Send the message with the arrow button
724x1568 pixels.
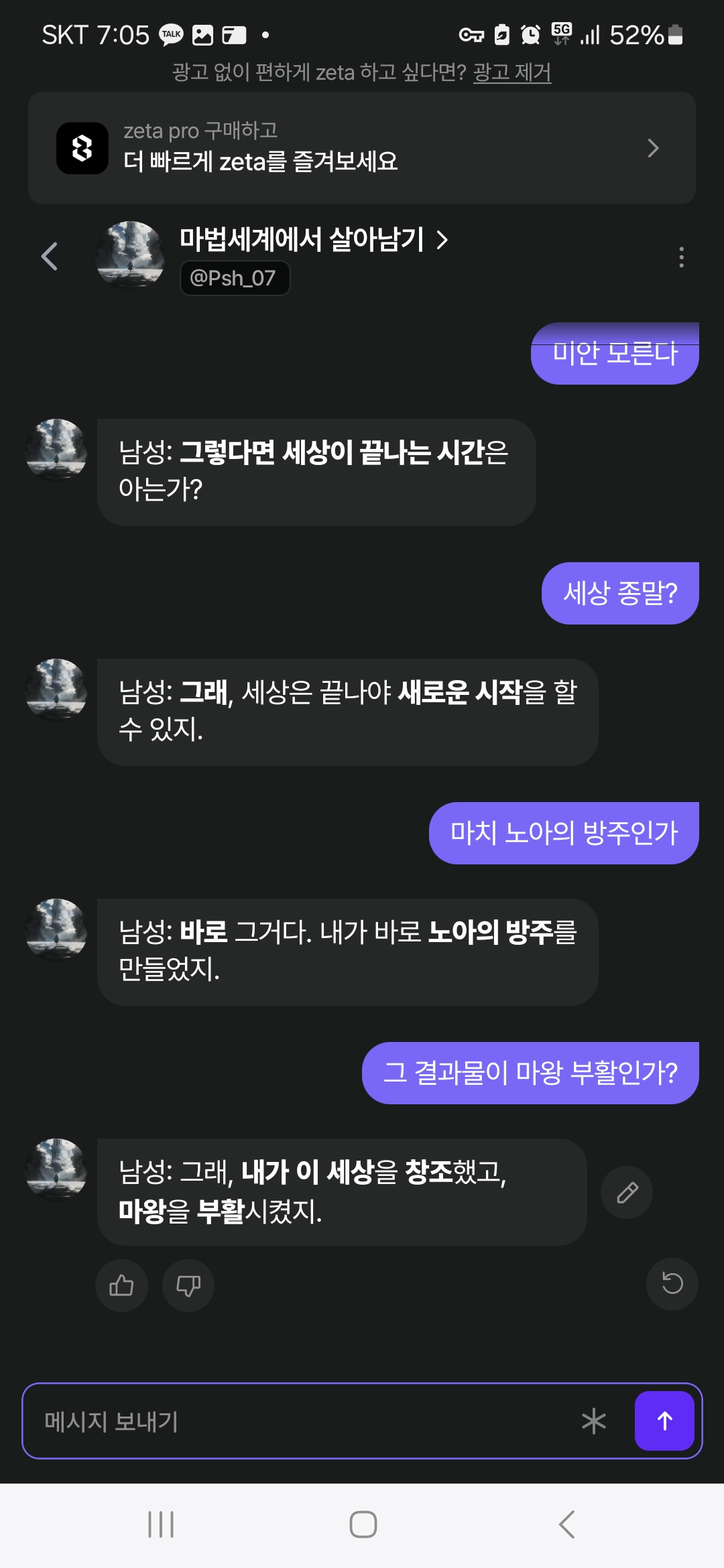point(664,1421)
